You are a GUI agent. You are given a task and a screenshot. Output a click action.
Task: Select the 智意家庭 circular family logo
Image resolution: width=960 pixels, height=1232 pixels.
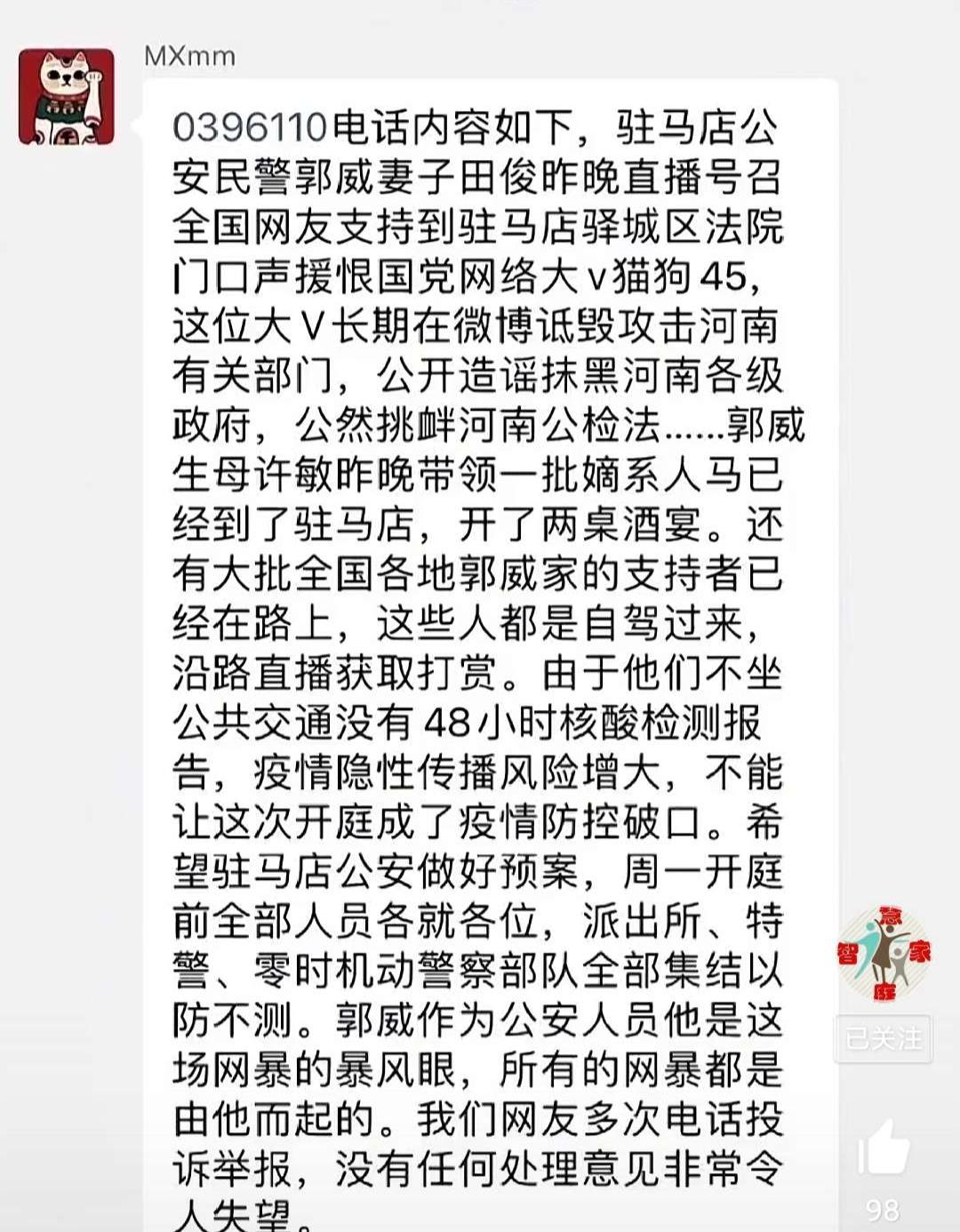point(884,951)
